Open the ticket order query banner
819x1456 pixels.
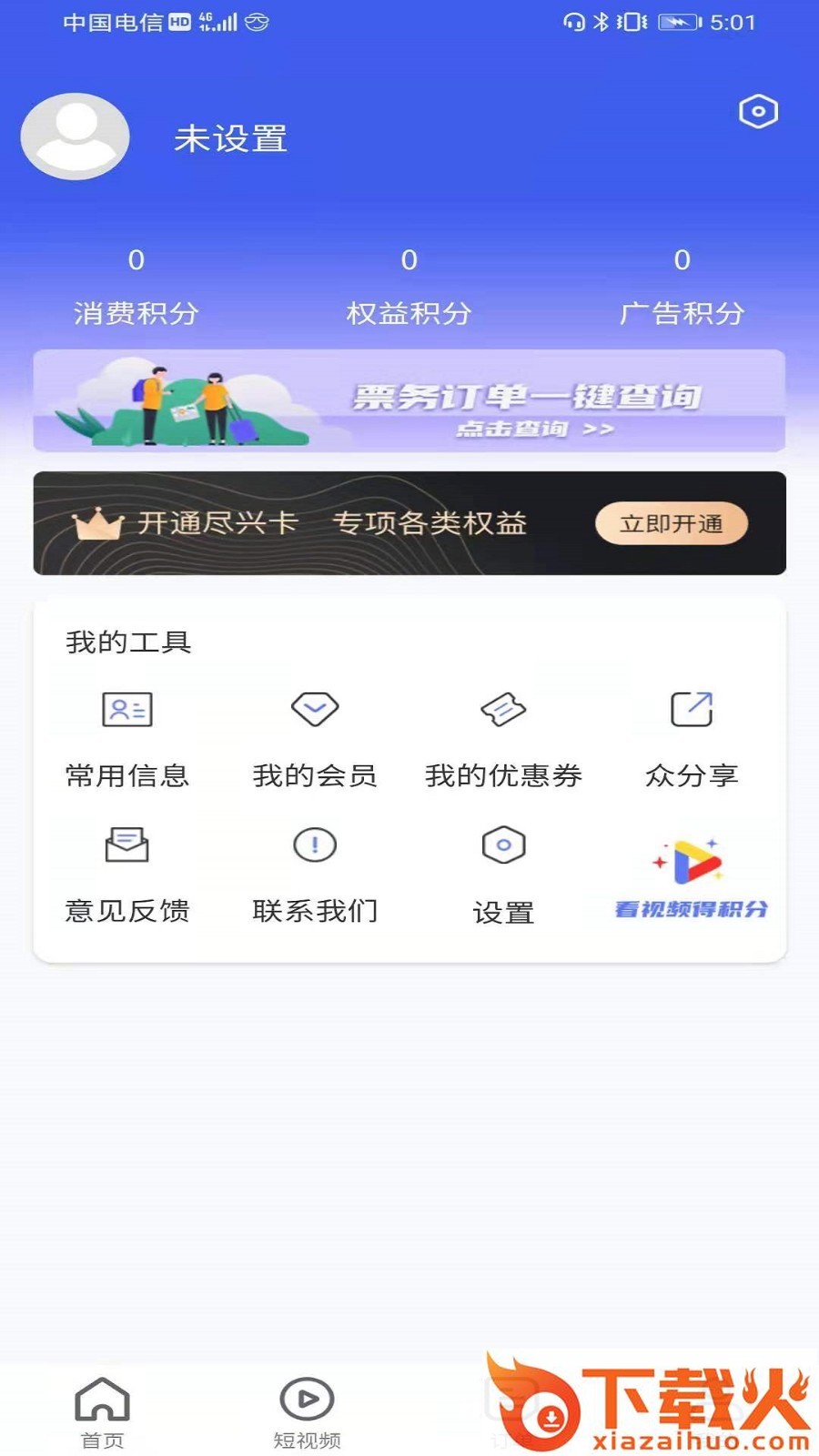click(409, 401)
